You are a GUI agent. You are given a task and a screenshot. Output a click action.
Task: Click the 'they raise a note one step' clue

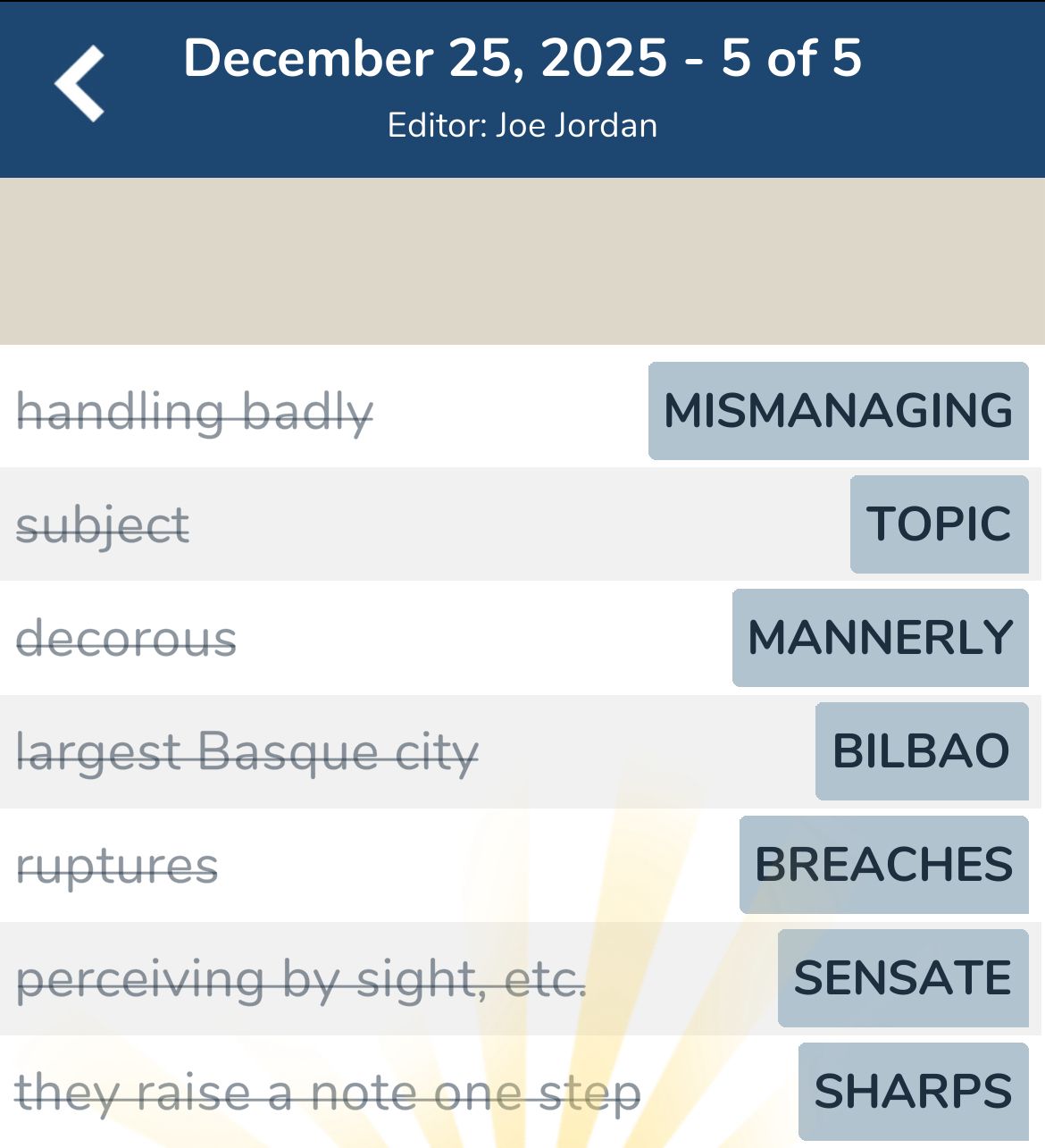(x=329, y=1092)
